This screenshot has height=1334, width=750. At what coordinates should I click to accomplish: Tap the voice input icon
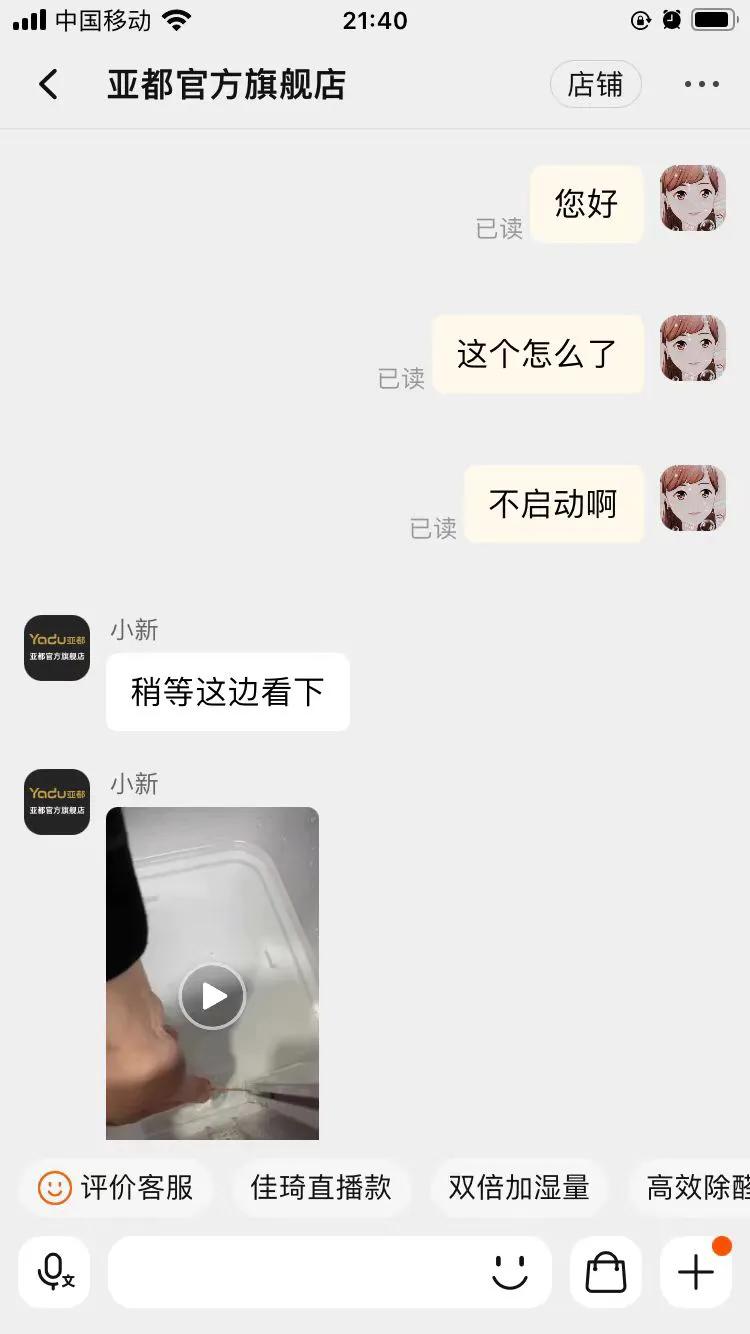click(53, 1271)
